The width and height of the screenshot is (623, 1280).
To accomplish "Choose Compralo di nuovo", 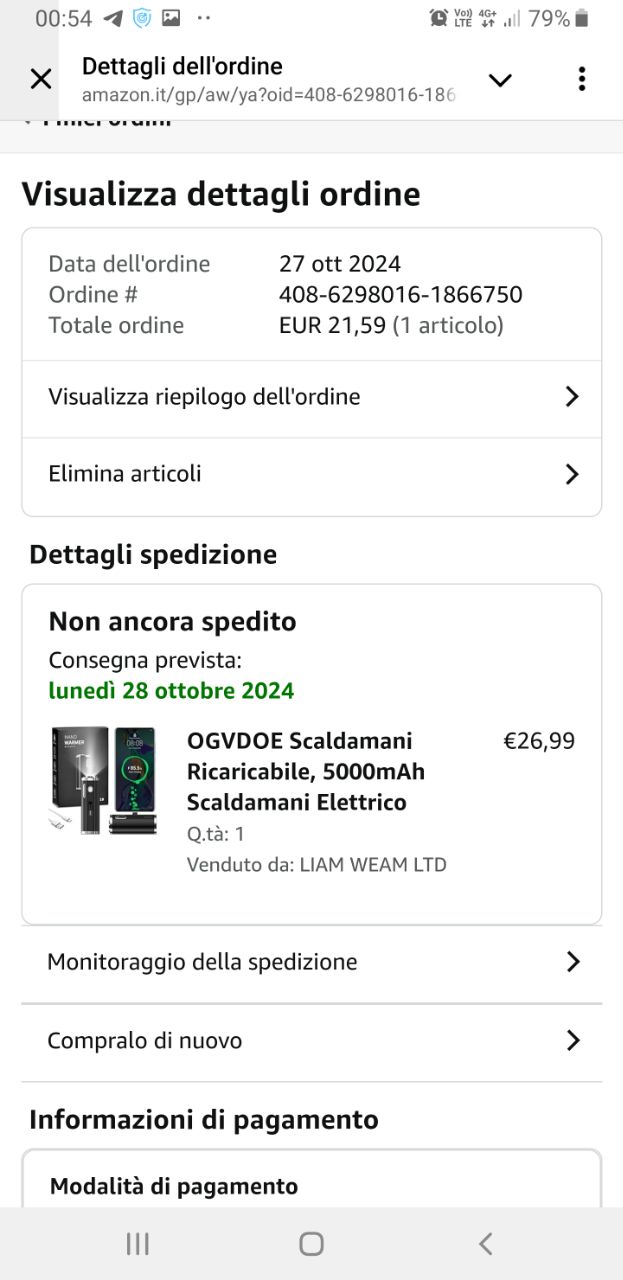I will point(311,1041).
